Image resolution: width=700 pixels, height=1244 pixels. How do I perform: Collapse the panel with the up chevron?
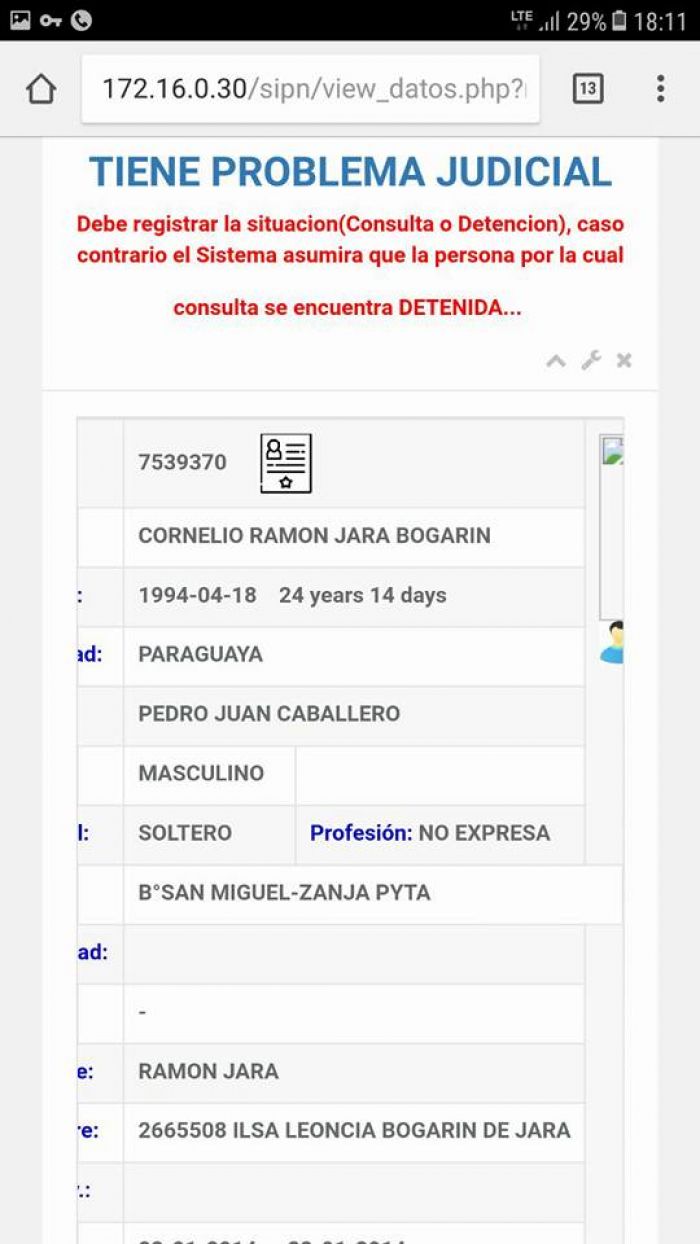point(556,361)
